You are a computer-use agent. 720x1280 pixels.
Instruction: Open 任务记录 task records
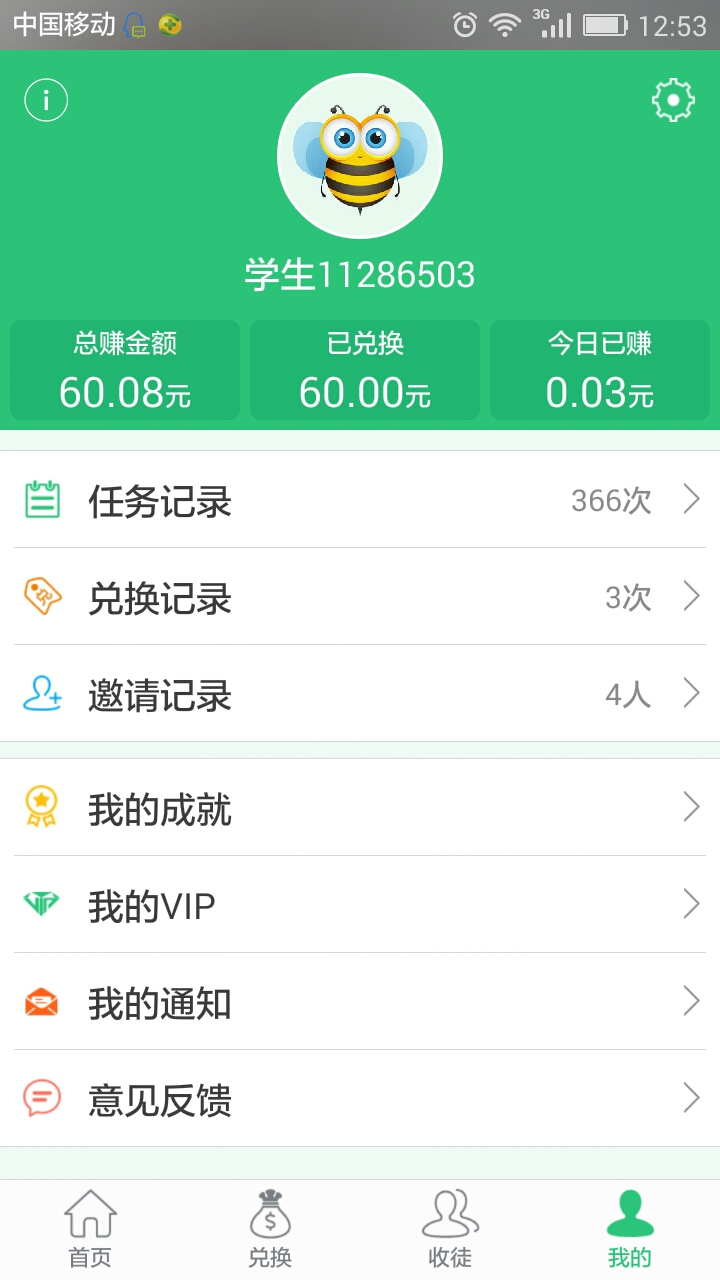360,499
